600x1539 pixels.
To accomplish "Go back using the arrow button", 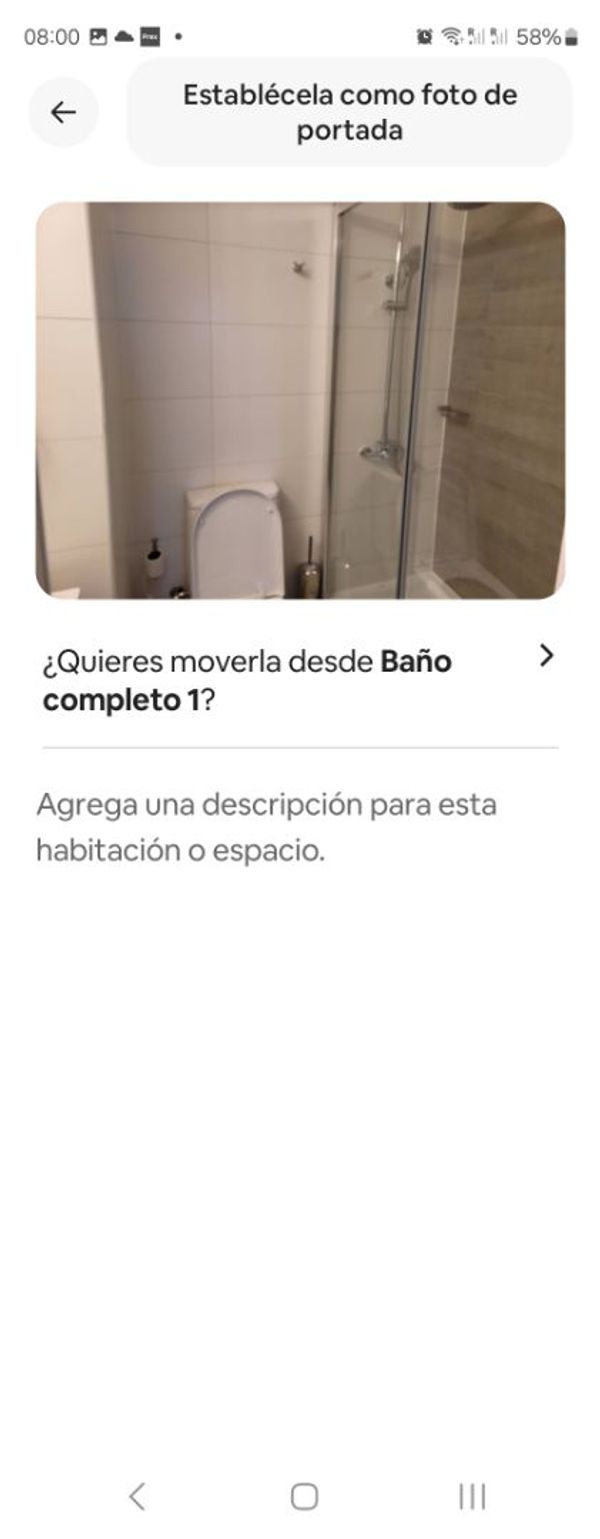I will coord(63,112).
